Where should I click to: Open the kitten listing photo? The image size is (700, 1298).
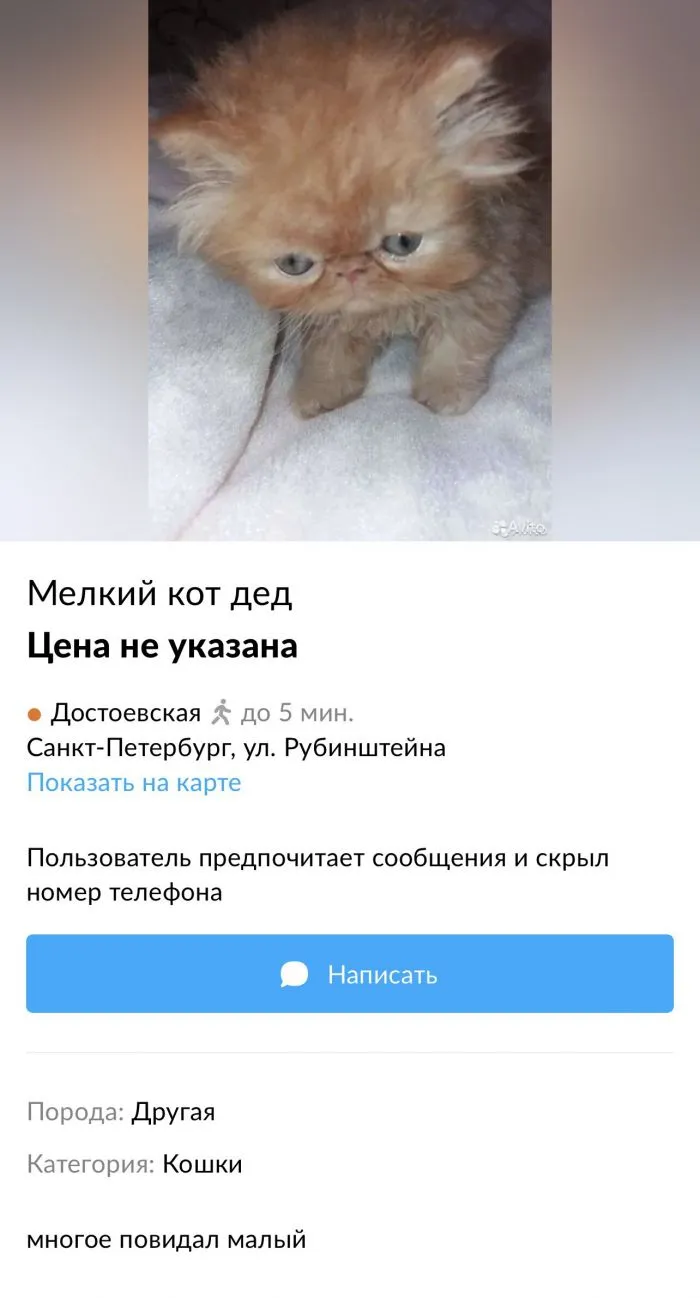tap(350, 270)
